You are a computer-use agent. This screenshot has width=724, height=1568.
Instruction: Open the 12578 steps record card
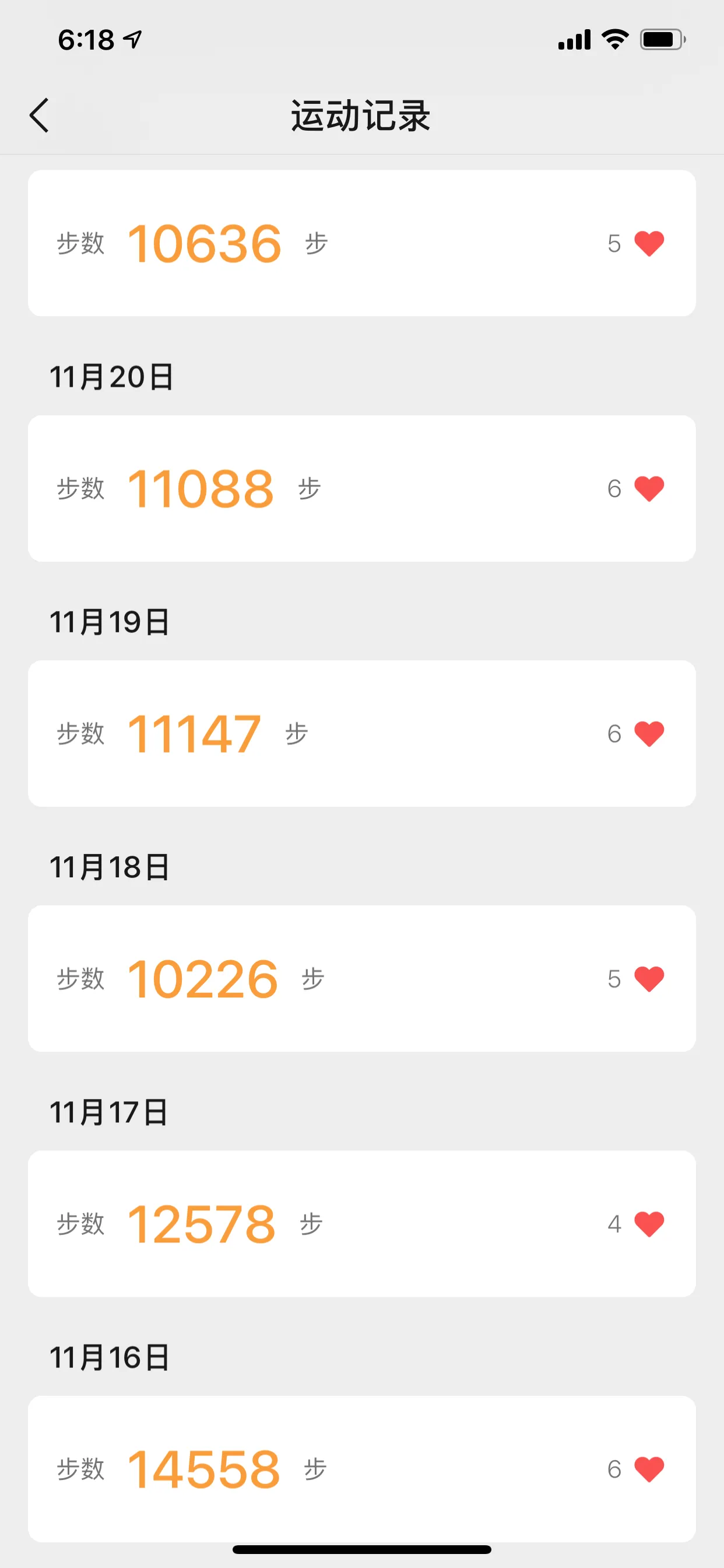pyautogui.click(x=361, y=1224)
